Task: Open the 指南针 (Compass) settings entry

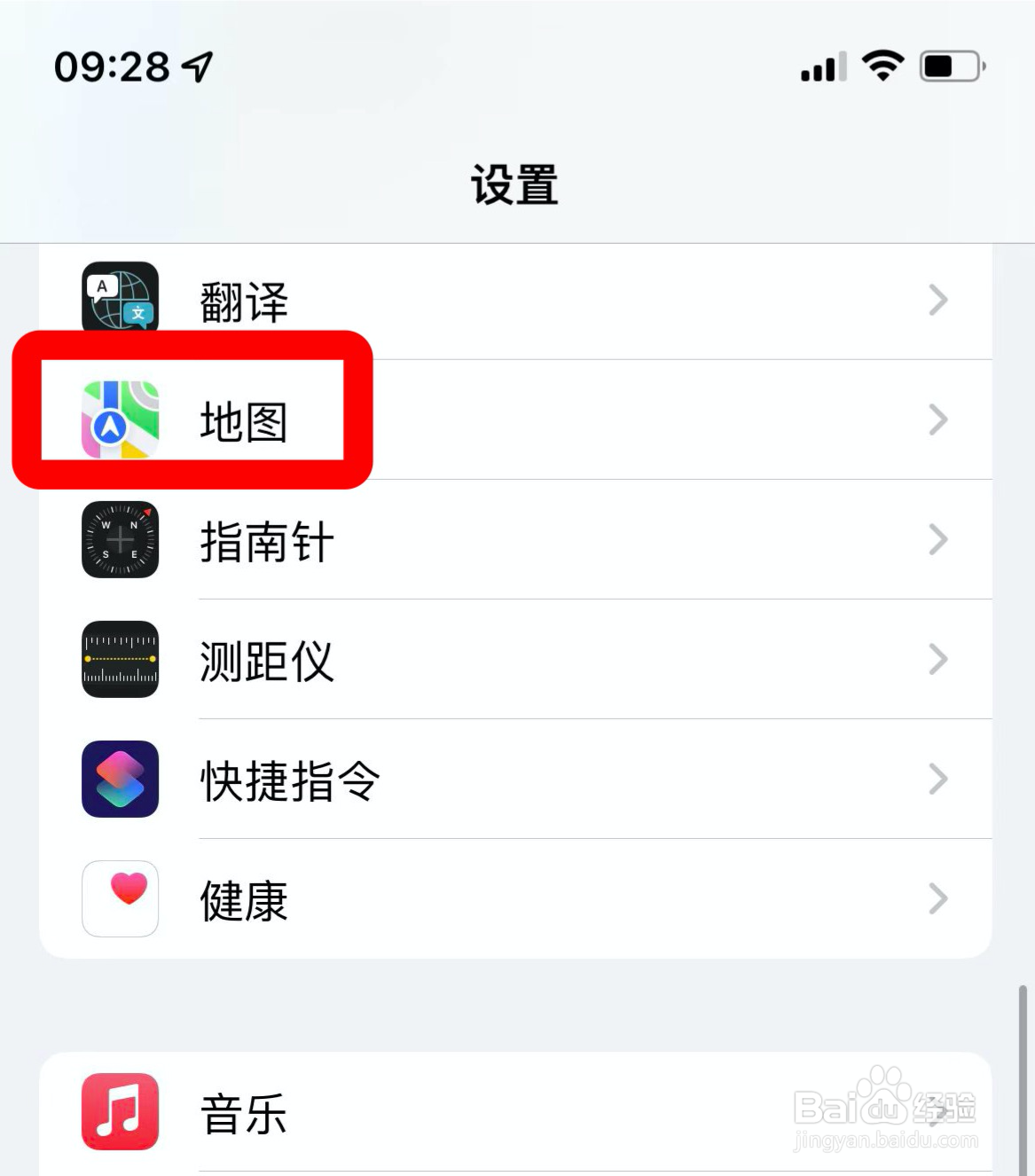Action: point(266,540)
